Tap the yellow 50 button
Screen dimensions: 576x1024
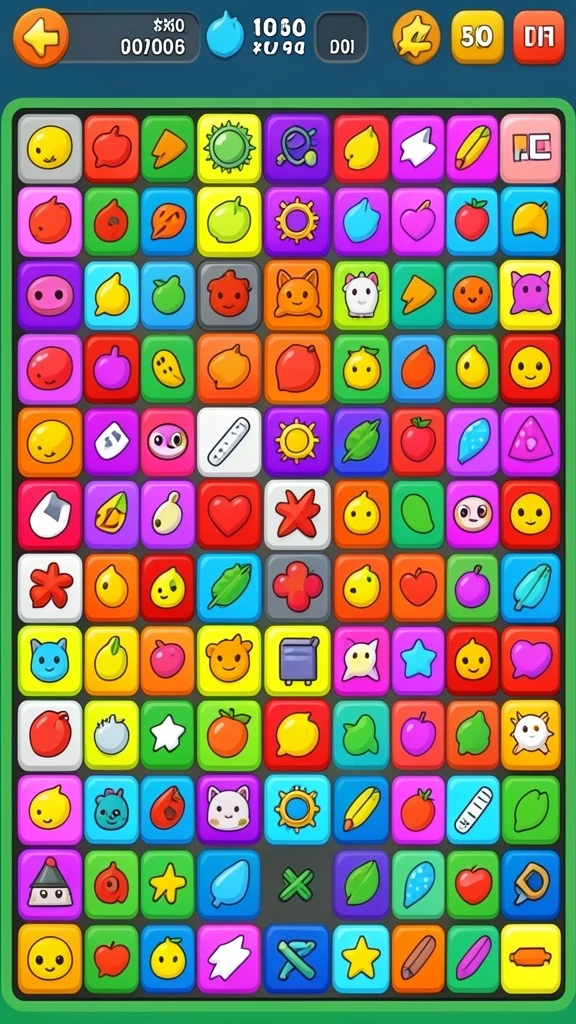477,37
